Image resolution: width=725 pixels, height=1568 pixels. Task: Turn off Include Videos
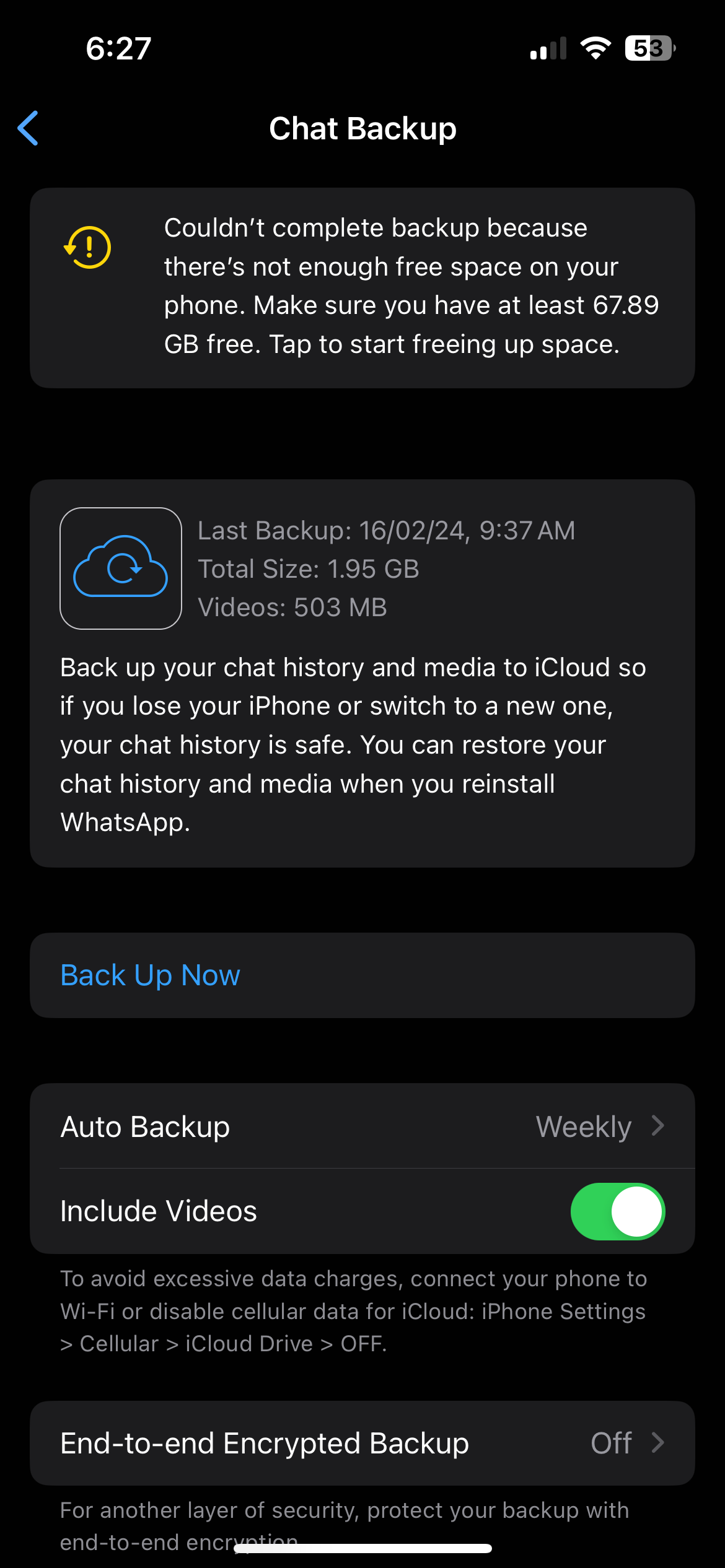[618, 1211]
